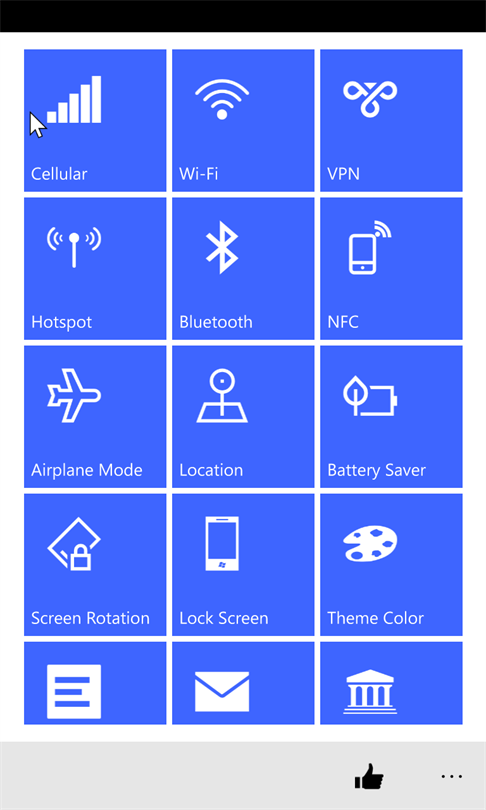Open the tile with the text lines icon
Image resolution: width=486 pixels, height=810 pixels.
coord(95,683)
